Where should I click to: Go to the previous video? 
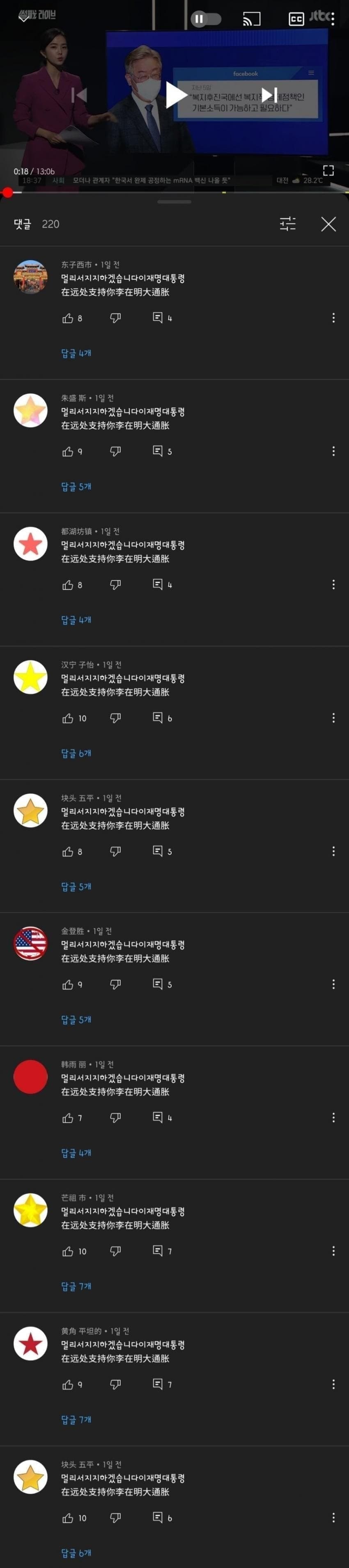80,95
